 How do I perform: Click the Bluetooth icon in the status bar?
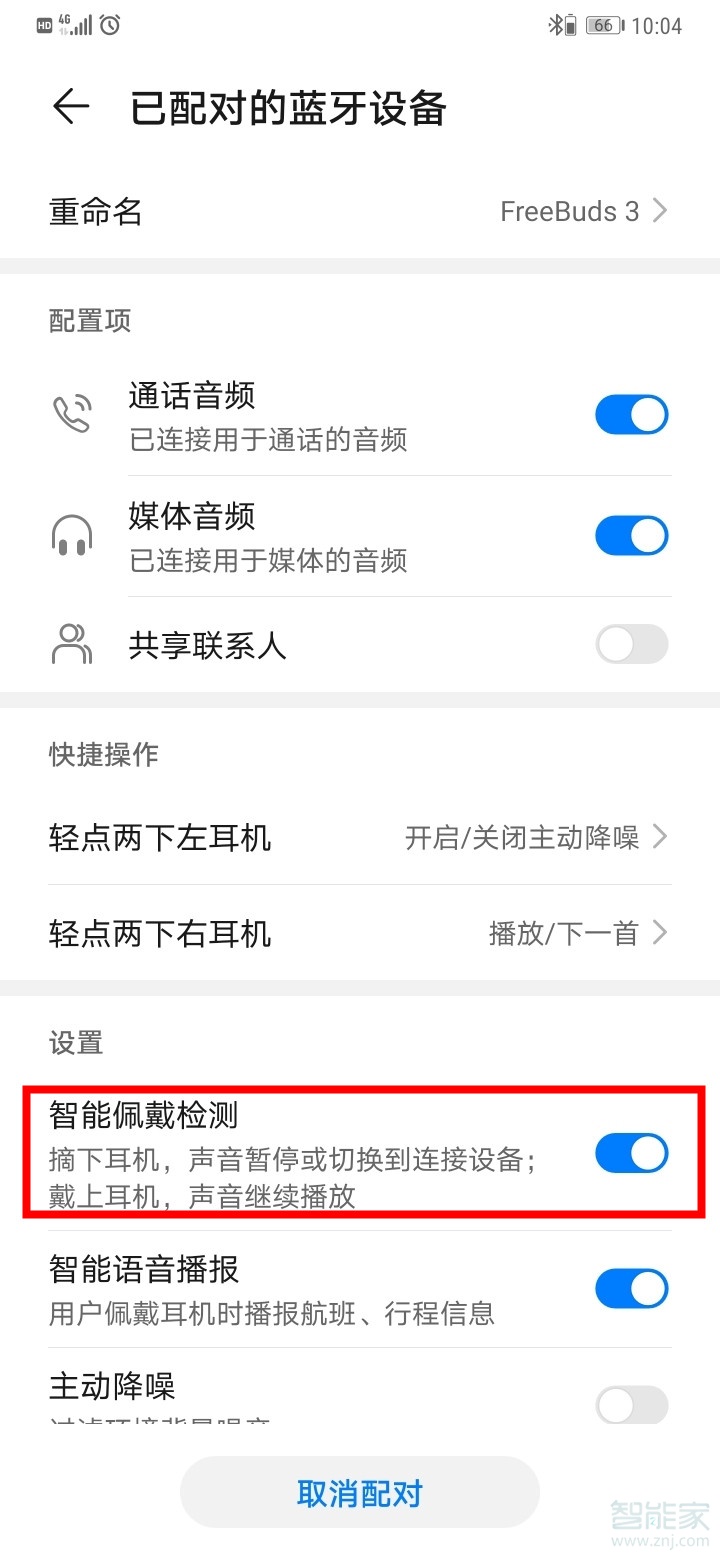556,25
